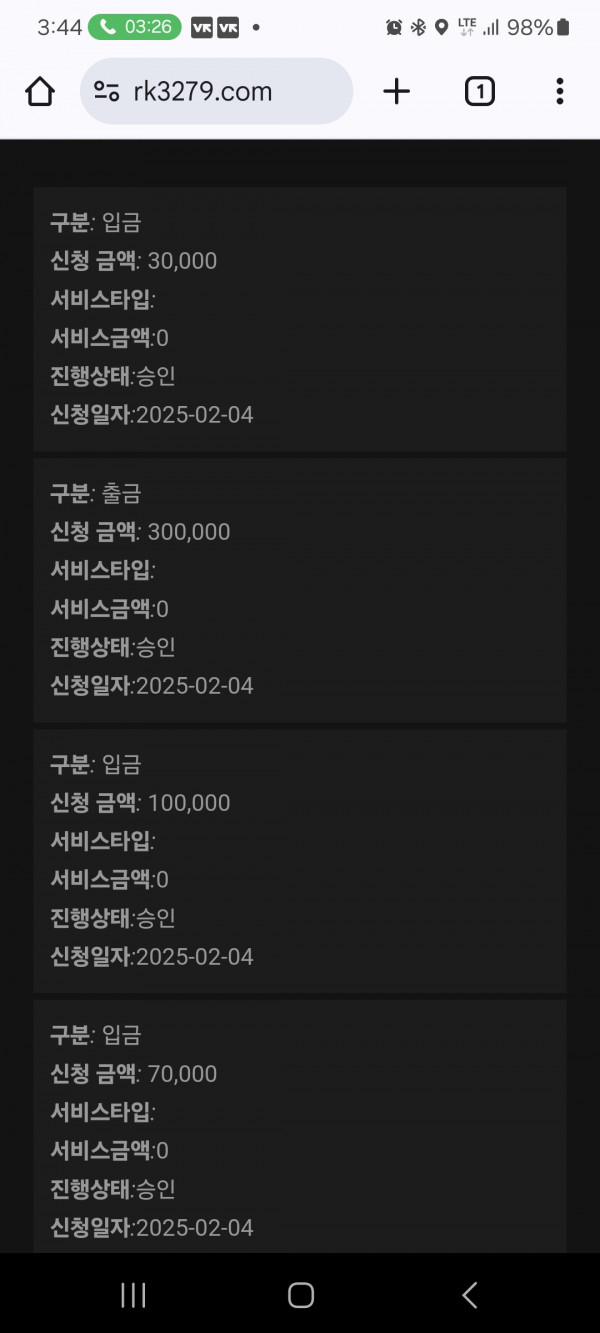Open site info icon in address bar

click(x=106, y=92)
